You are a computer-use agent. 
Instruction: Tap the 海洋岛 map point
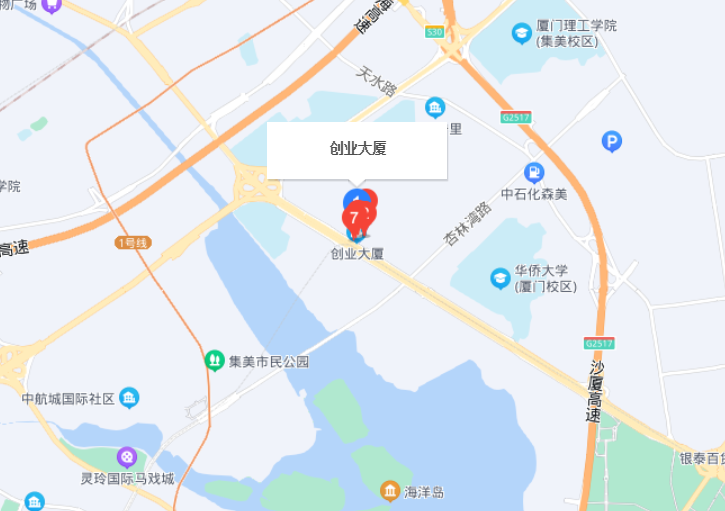(390, 491)
